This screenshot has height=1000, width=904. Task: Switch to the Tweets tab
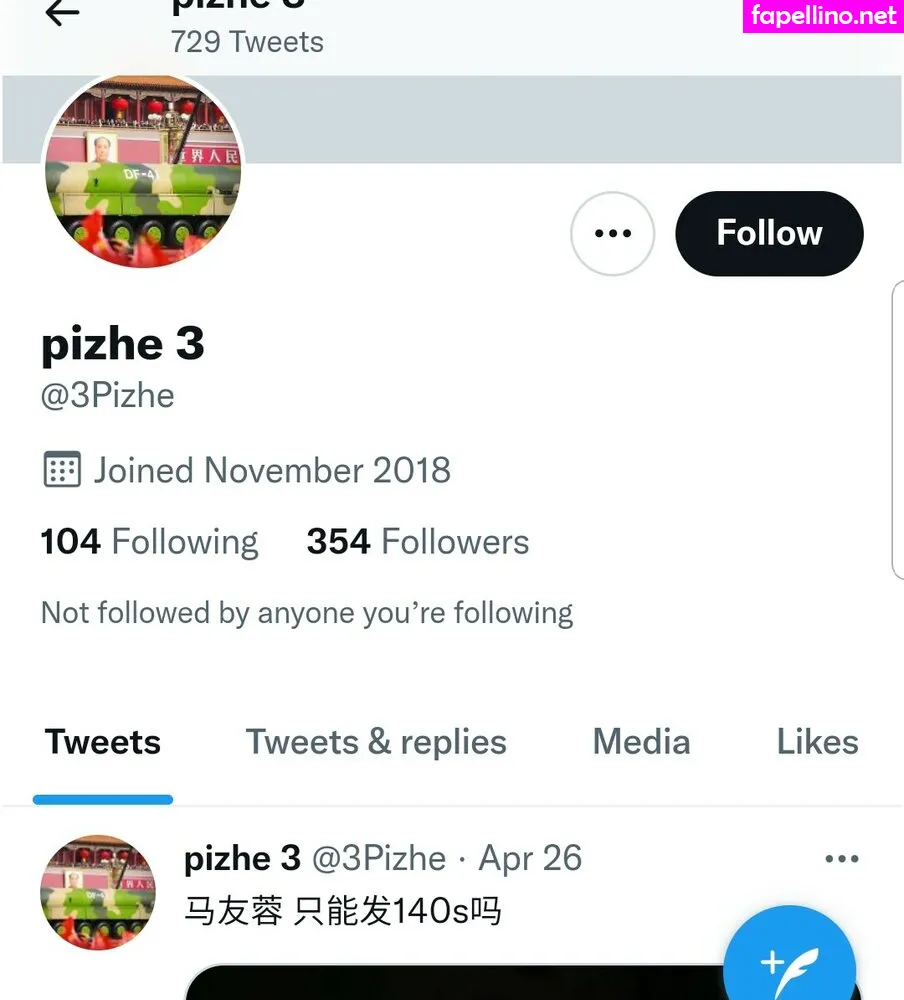(x=103, y=743)
